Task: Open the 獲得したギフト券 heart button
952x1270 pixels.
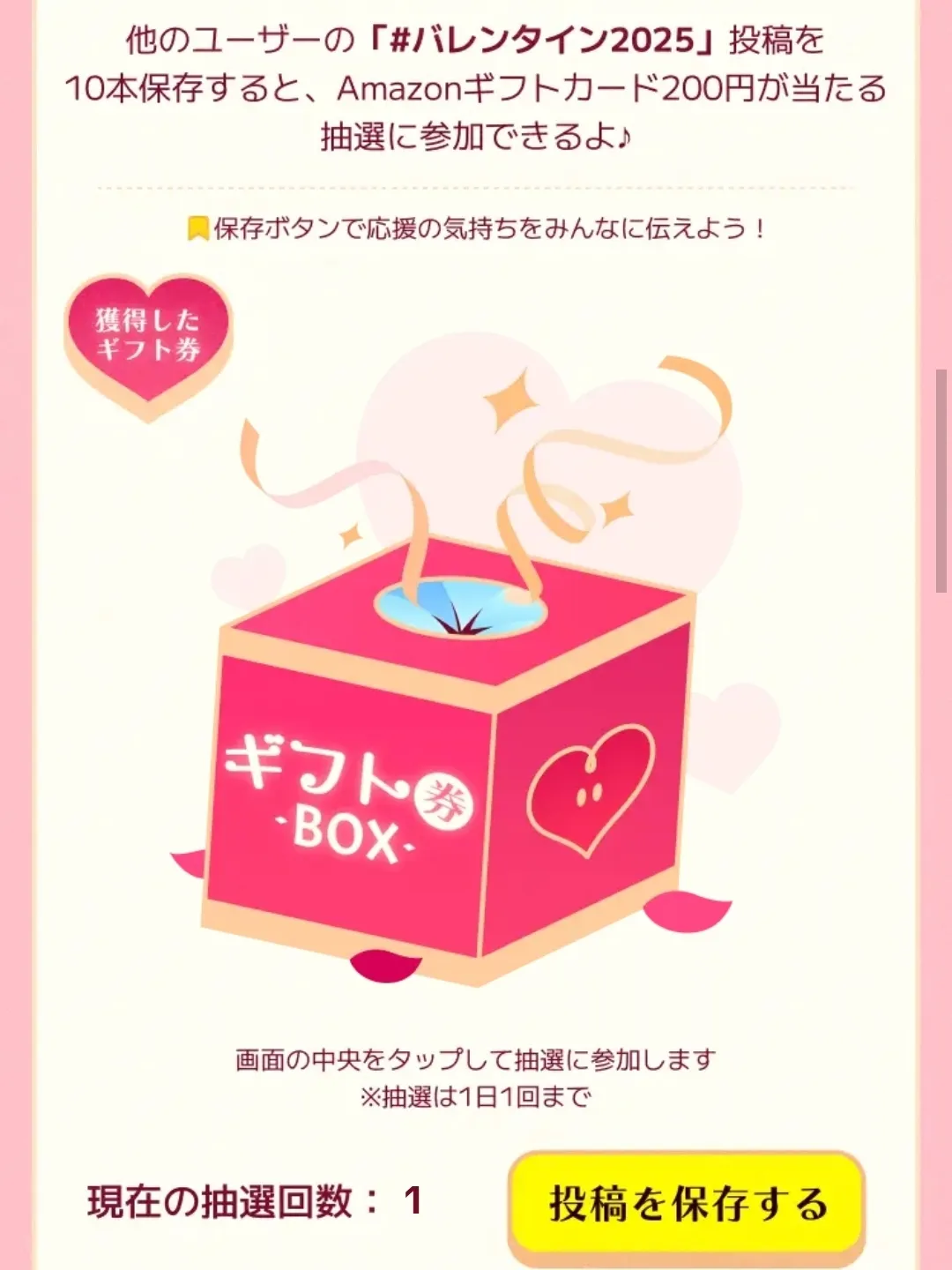Action: (148, 338)
